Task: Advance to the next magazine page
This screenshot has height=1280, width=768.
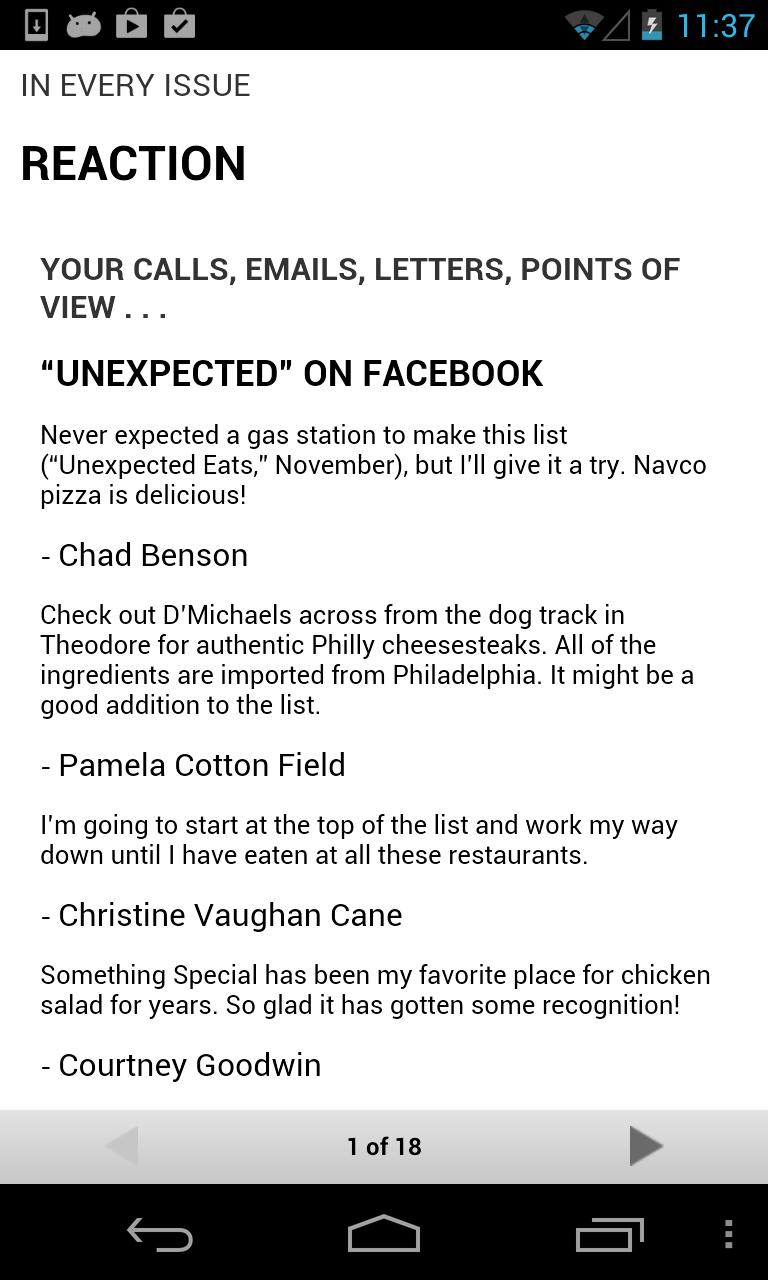Action: point(646,1146)
